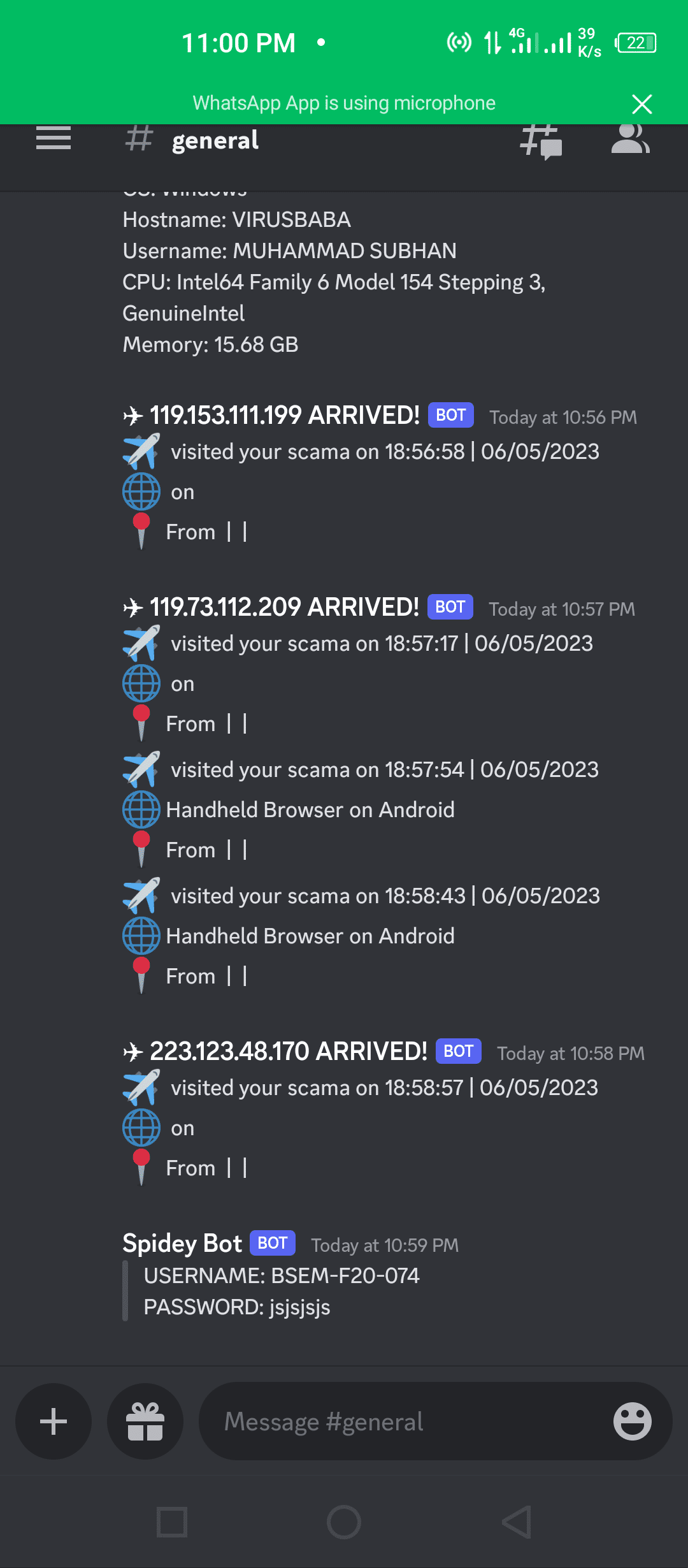Open the plus attachment button
The width and height of the screenshot is (688, 1568).
point(54,1421)
